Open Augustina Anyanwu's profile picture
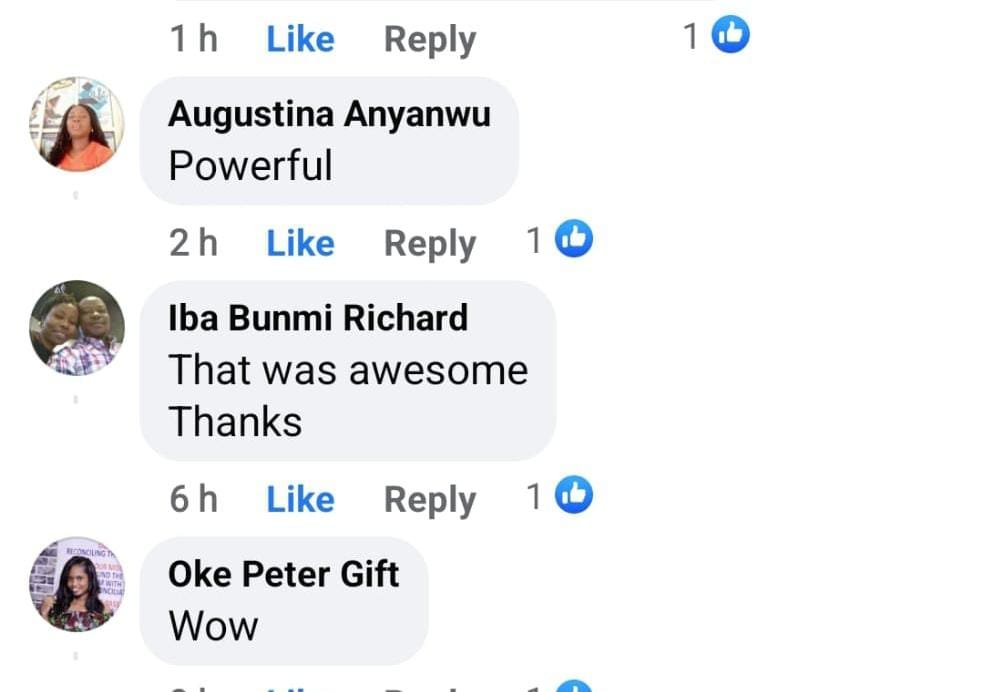This screenshot has height=692, width=984. pos(77,124)
